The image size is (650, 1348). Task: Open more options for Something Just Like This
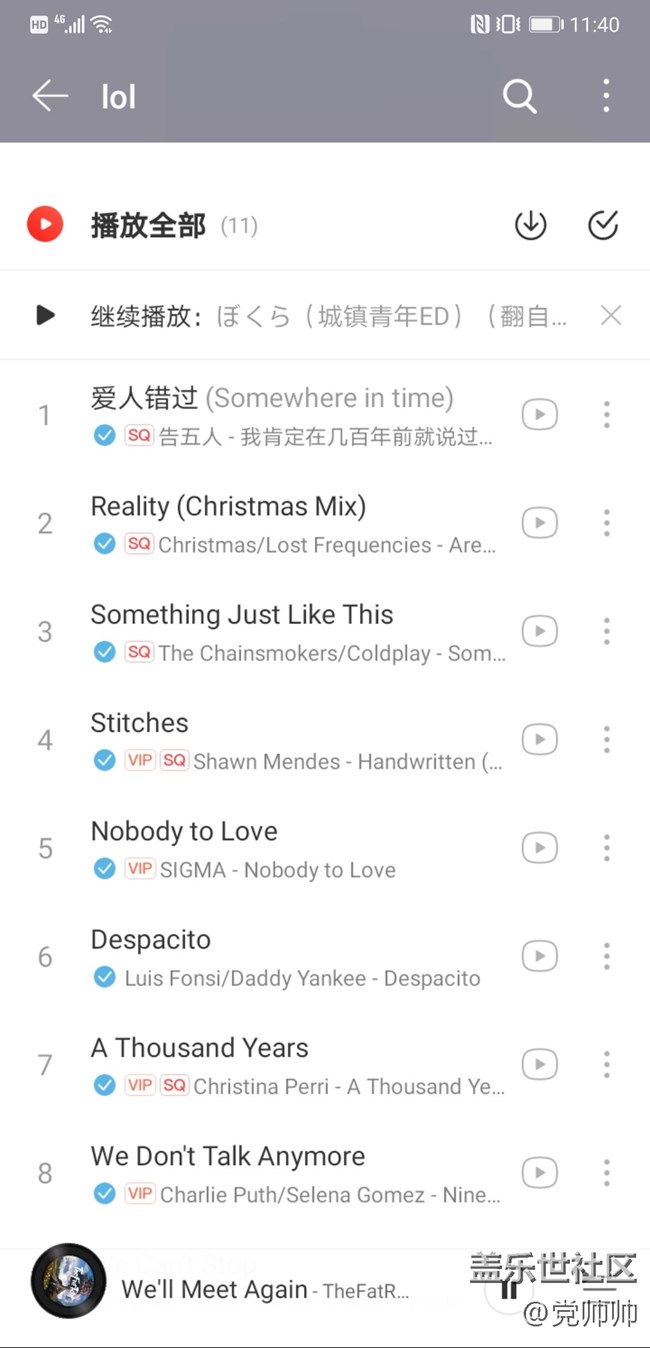[x=606, y=631]
